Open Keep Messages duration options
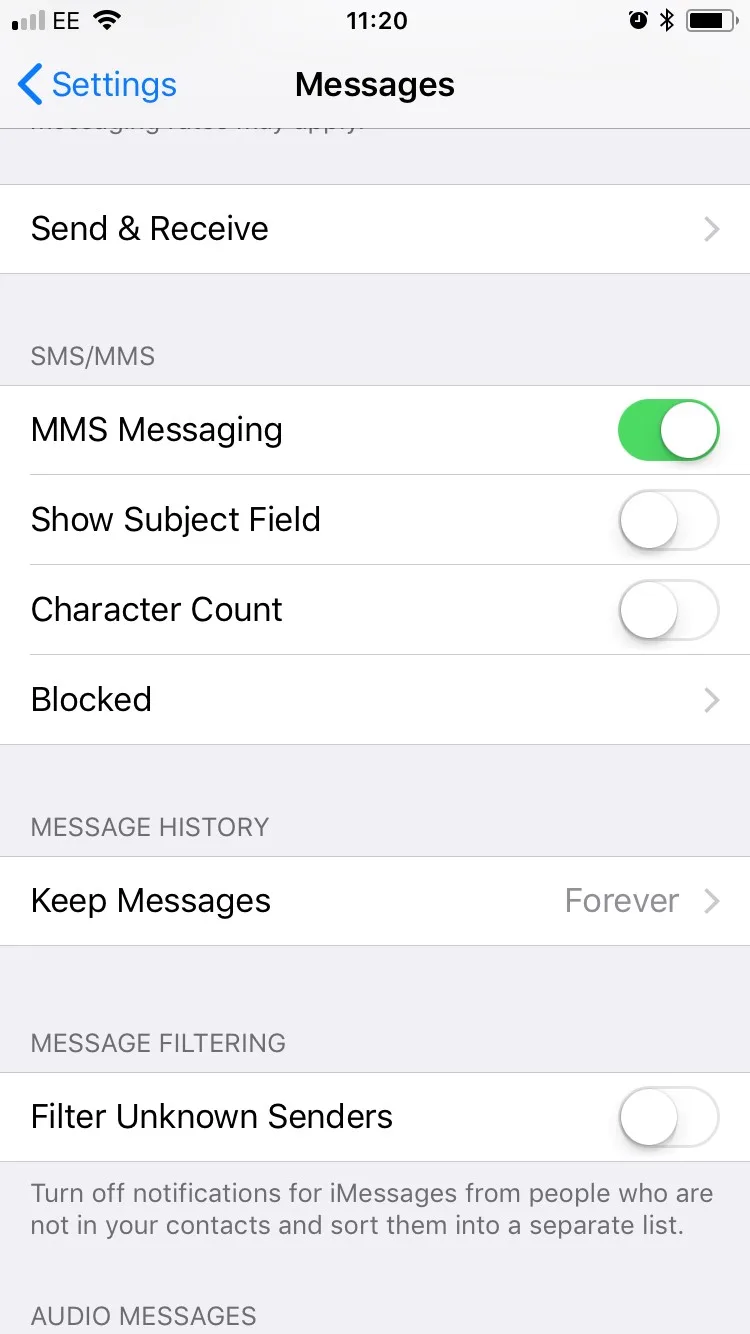Screen dimensions: 750x1334 [x=375, y=901]
